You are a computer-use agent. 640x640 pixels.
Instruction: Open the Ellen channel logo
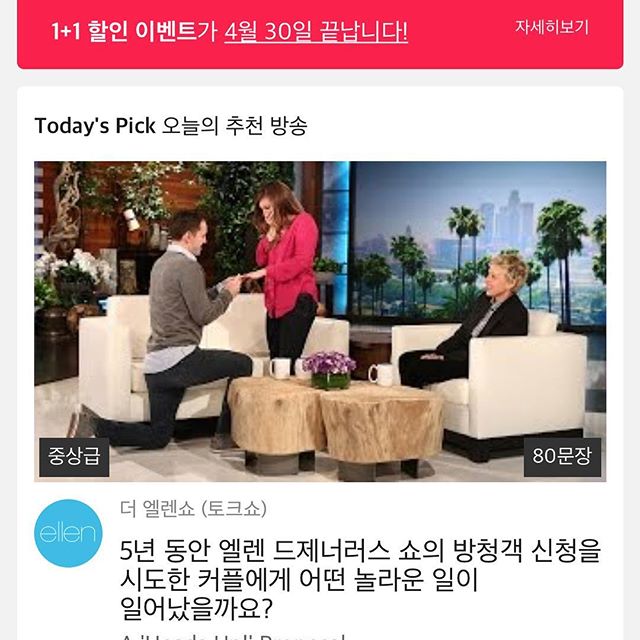(x=68, y=534)
